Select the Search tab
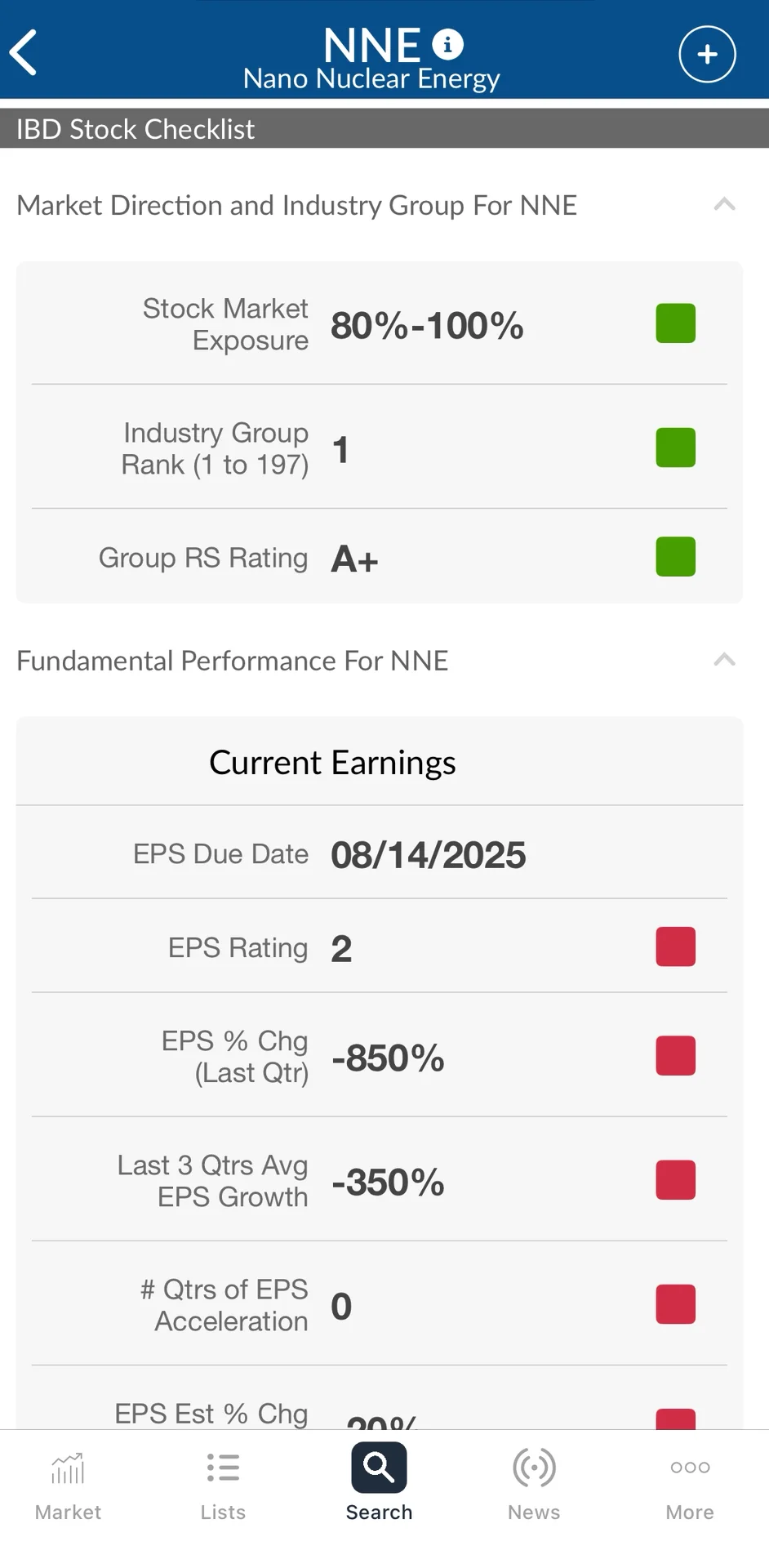The image size is (769, 1568). pos(379,1486)
